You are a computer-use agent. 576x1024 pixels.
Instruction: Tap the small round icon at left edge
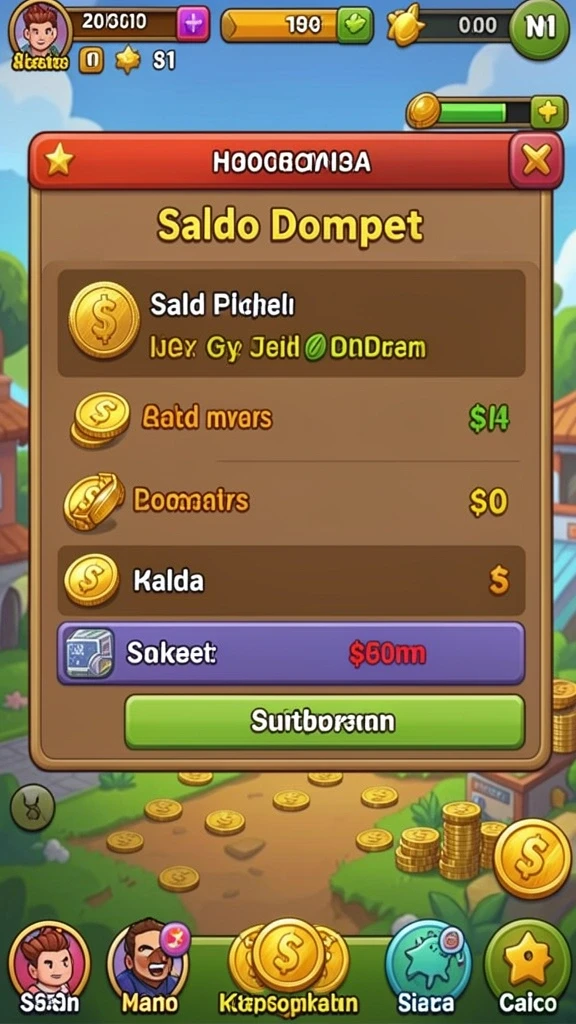tap(33, 807)
